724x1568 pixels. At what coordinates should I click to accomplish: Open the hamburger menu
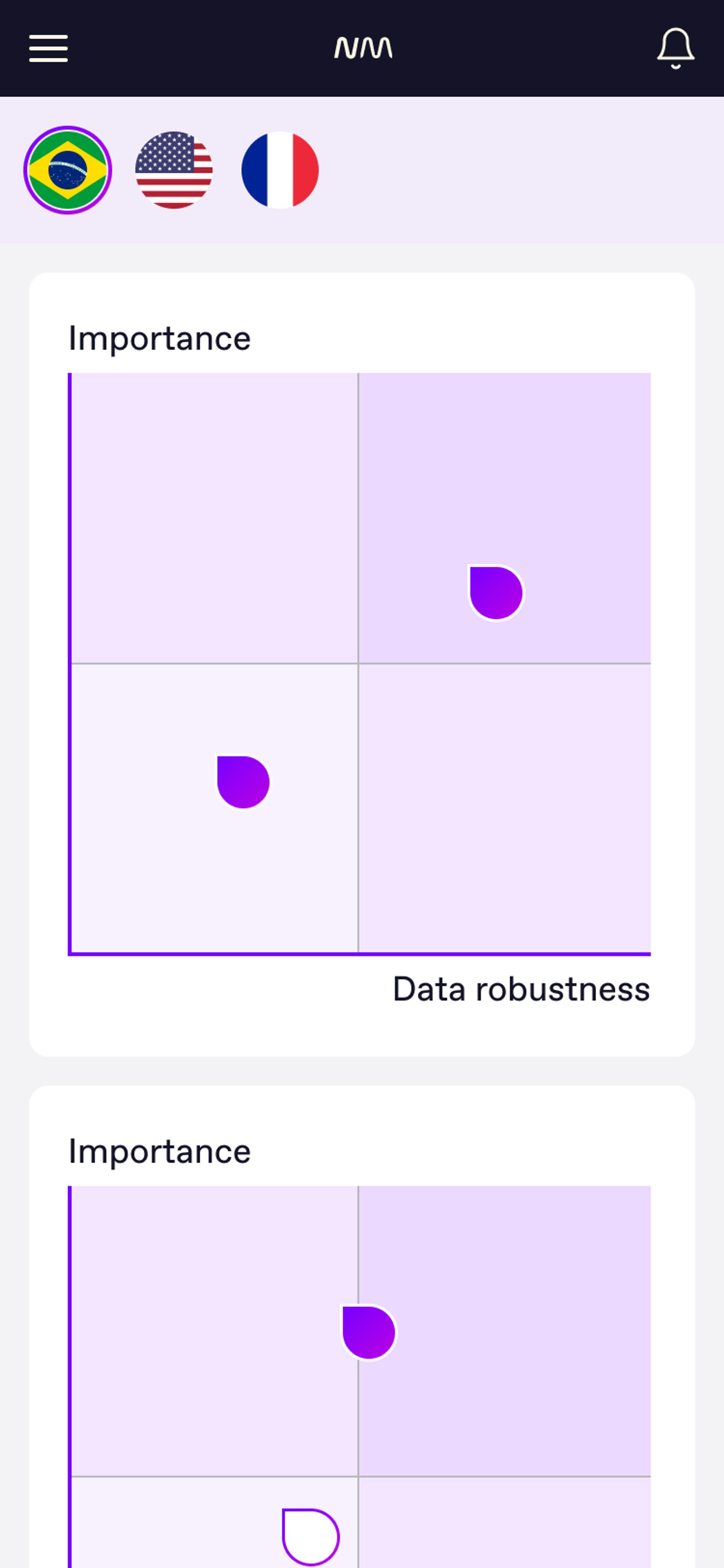coord(48,48)
